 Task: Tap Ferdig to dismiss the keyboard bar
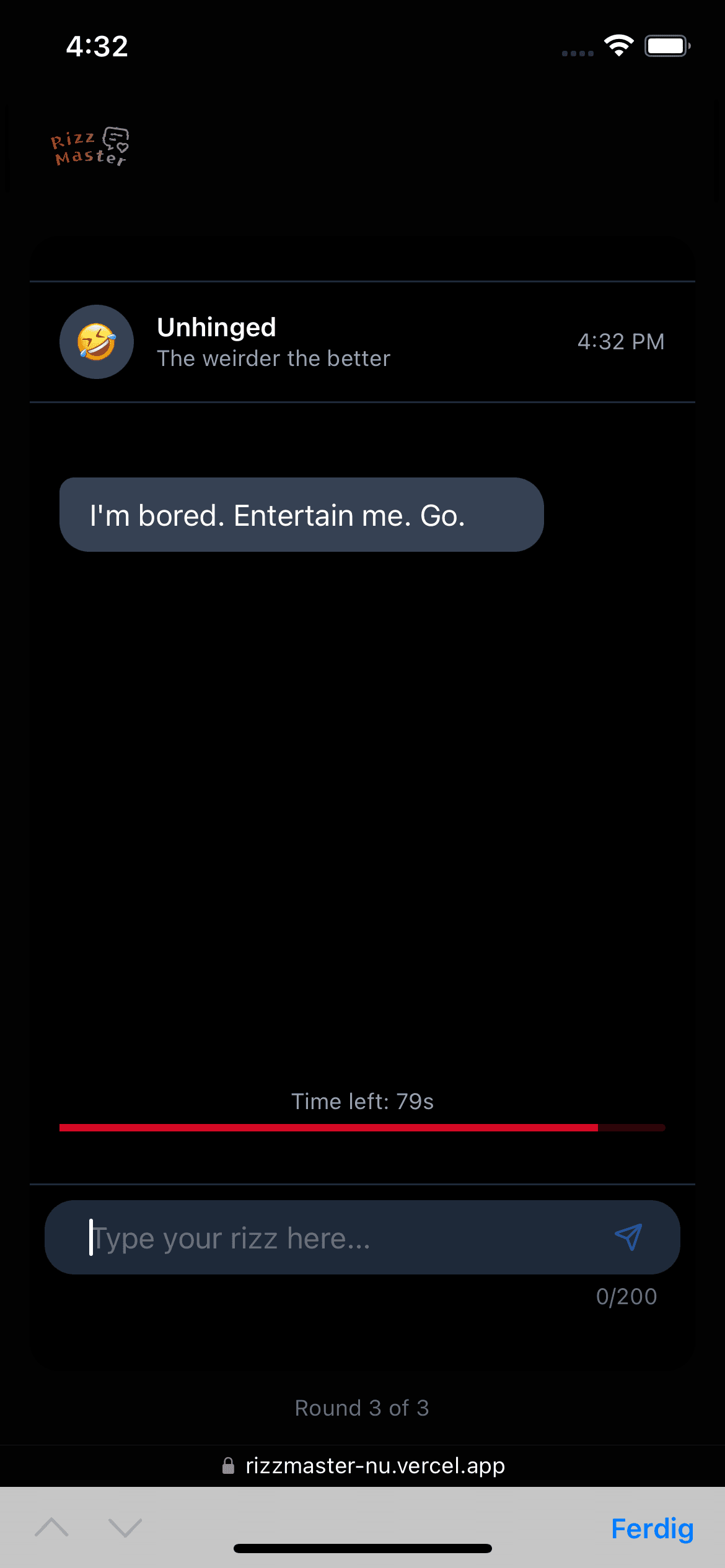pyautogui.click(x=652, y=1528)
